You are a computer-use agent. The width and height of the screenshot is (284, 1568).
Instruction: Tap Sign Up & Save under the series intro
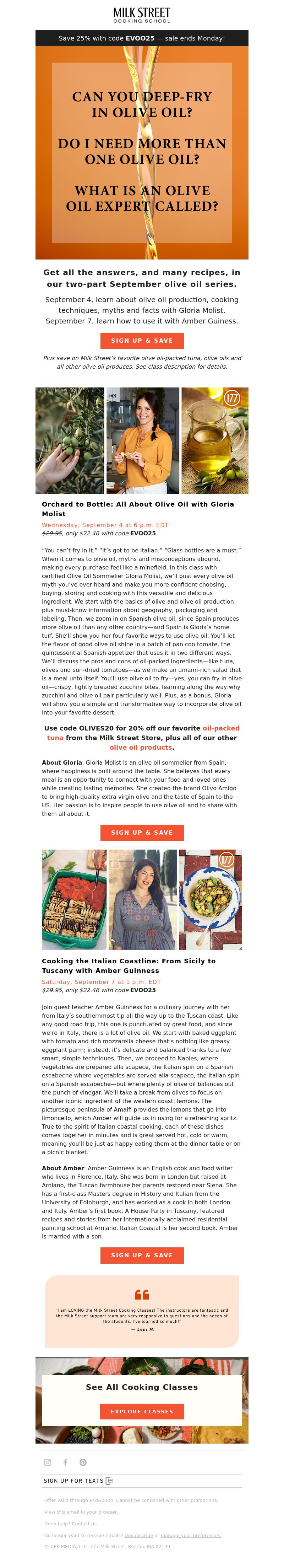tap(142, 340)
